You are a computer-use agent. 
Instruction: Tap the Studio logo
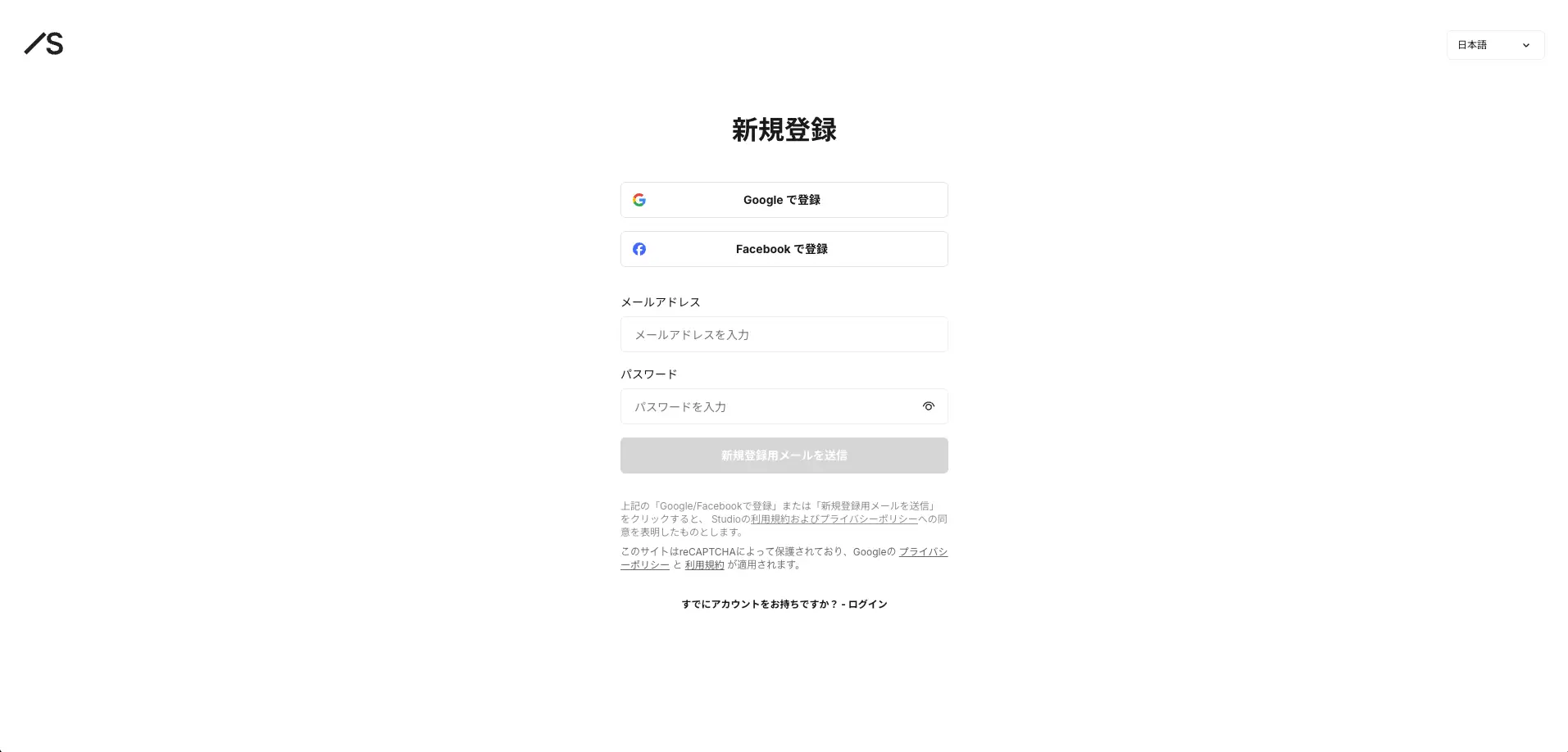44,44
